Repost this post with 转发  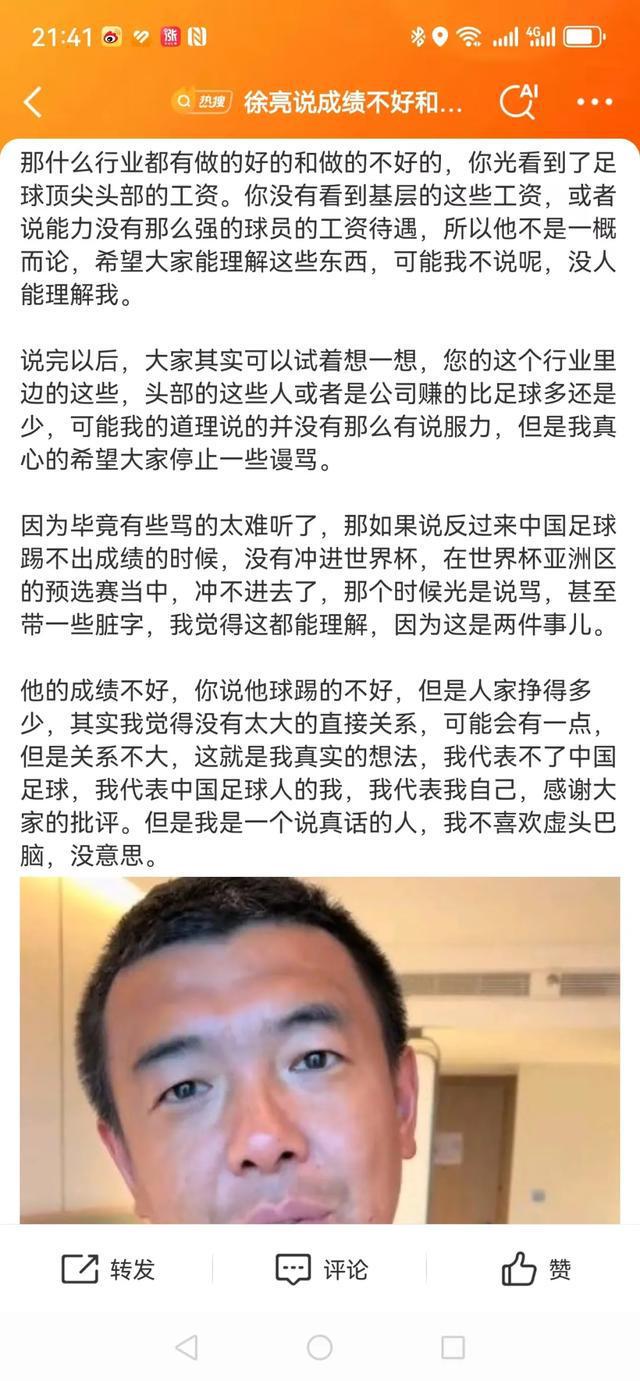click(x=108, y=1269)
